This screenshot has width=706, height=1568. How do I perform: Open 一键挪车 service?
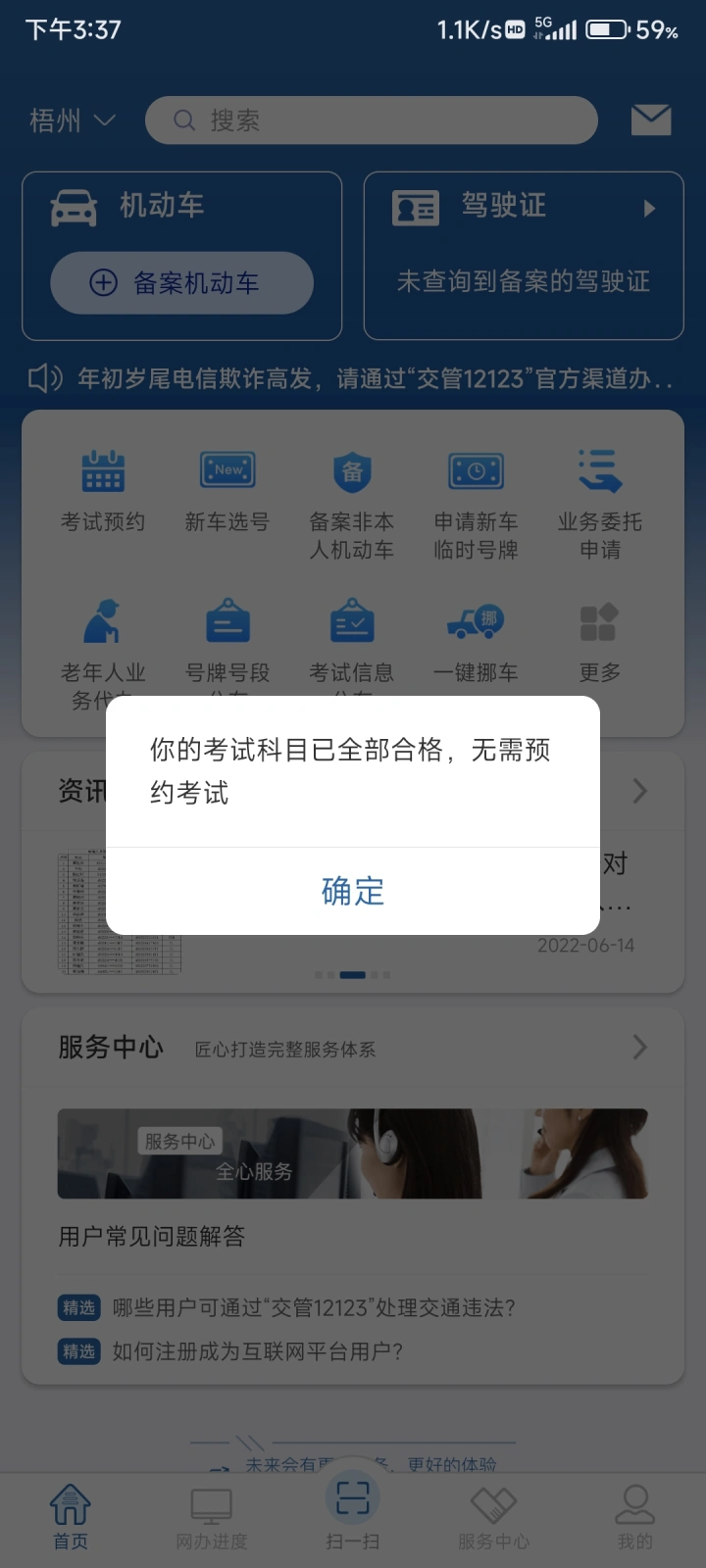(x=476, y=642)
